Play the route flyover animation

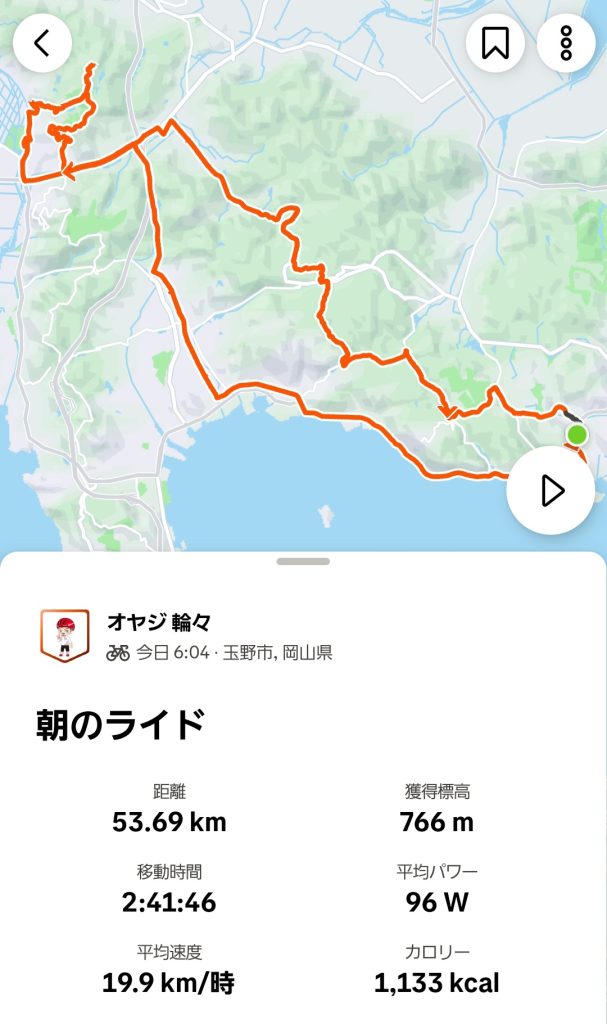[551, 490]
